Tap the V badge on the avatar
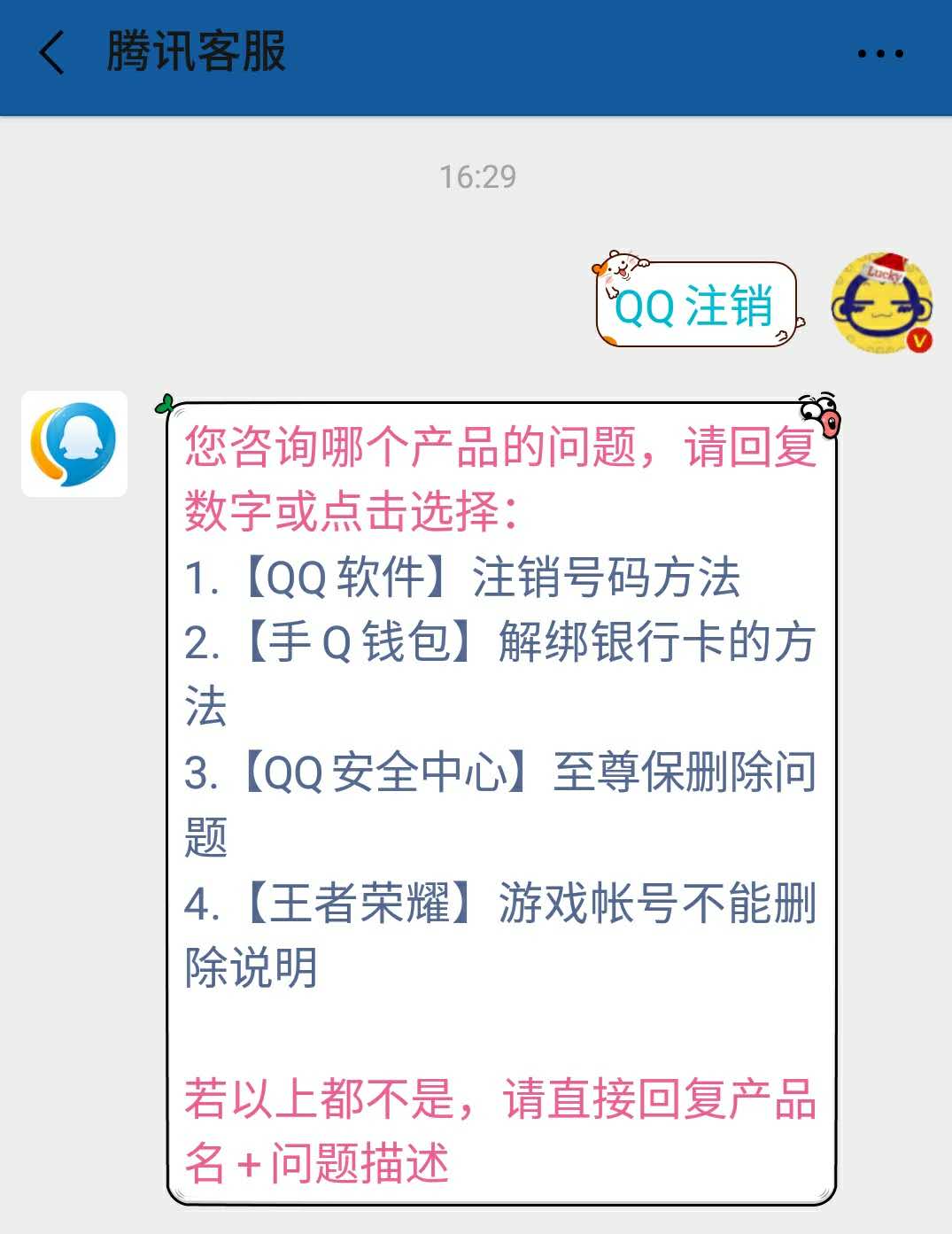952x1234 pixels. click(921, 339)
